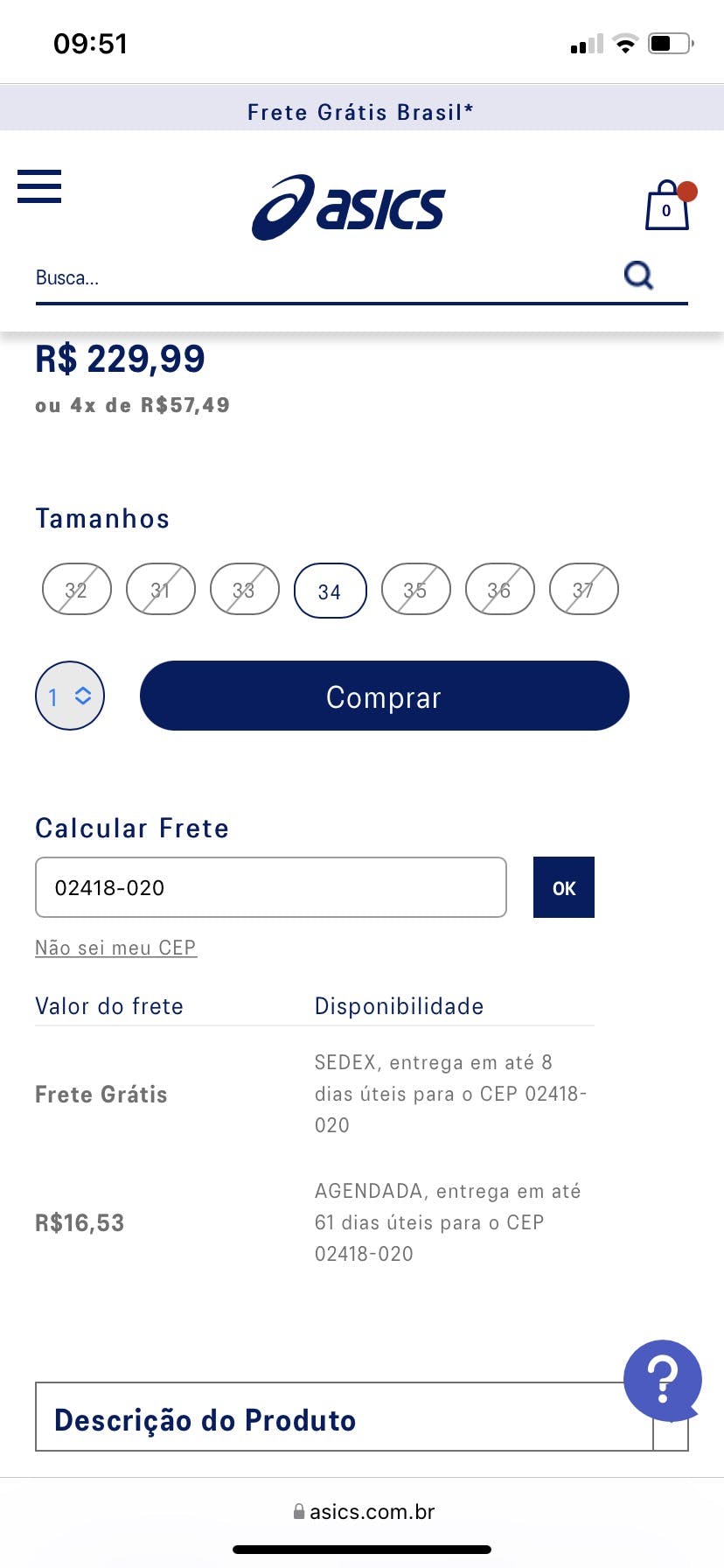Open the "Não sei meu CEP" link

115,948
